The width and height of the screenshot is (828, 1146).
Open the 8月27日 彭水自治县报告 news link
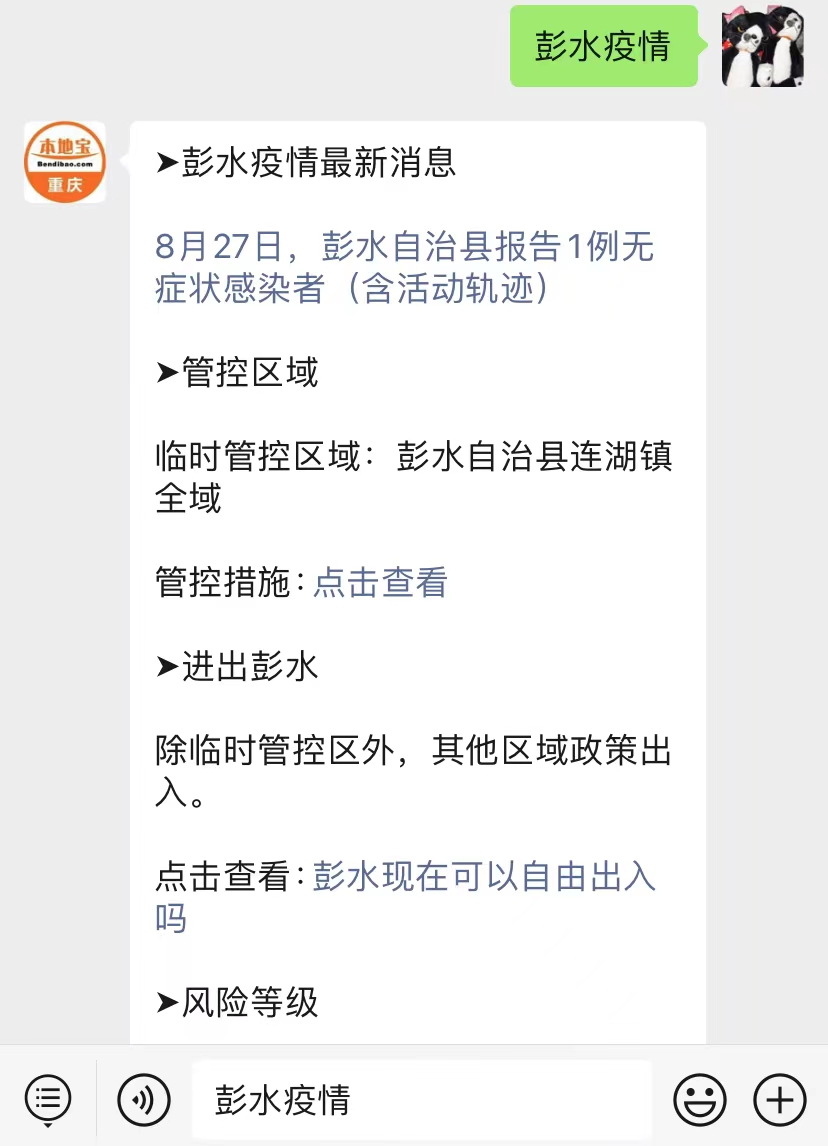405,266
